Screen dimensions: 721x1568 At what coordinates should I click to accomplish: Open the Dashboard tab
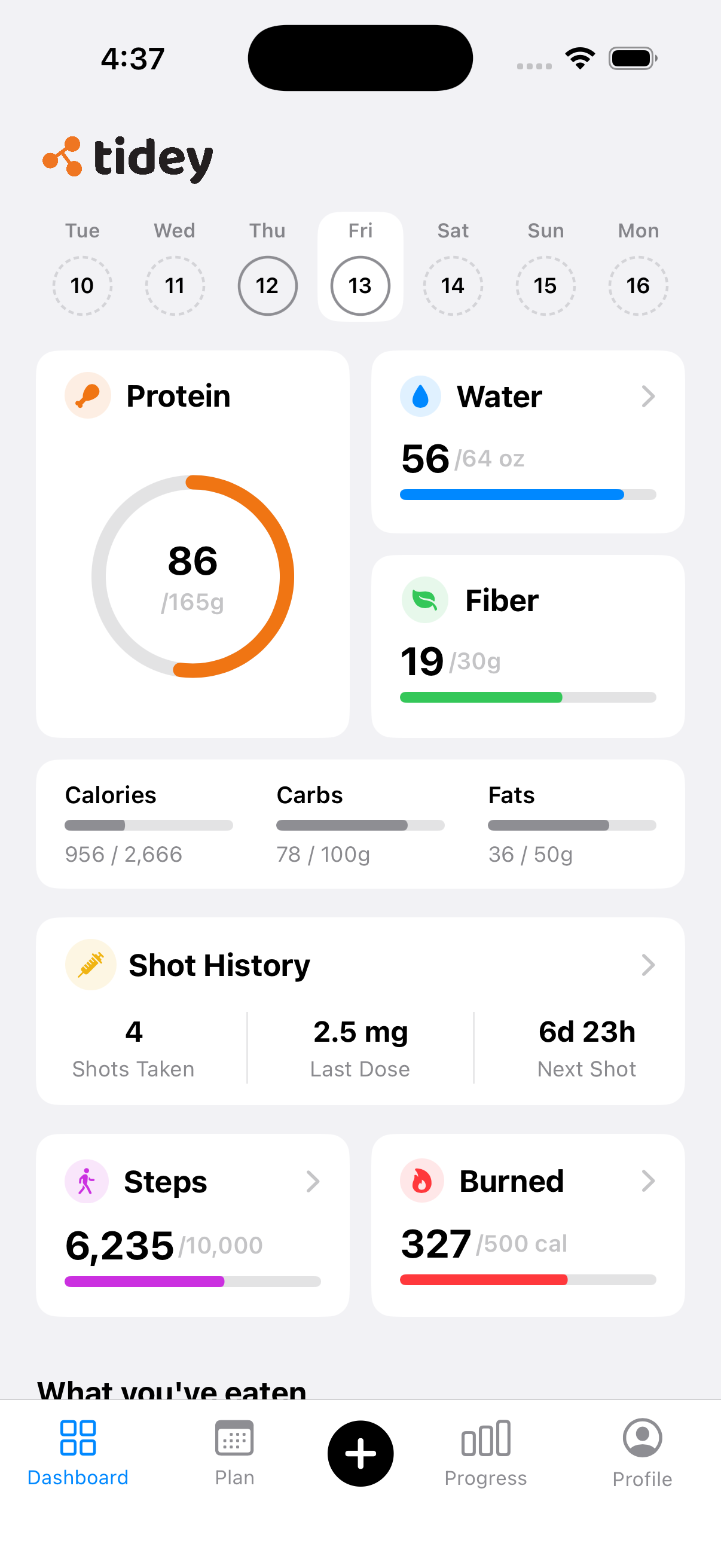coord(78,1453)
